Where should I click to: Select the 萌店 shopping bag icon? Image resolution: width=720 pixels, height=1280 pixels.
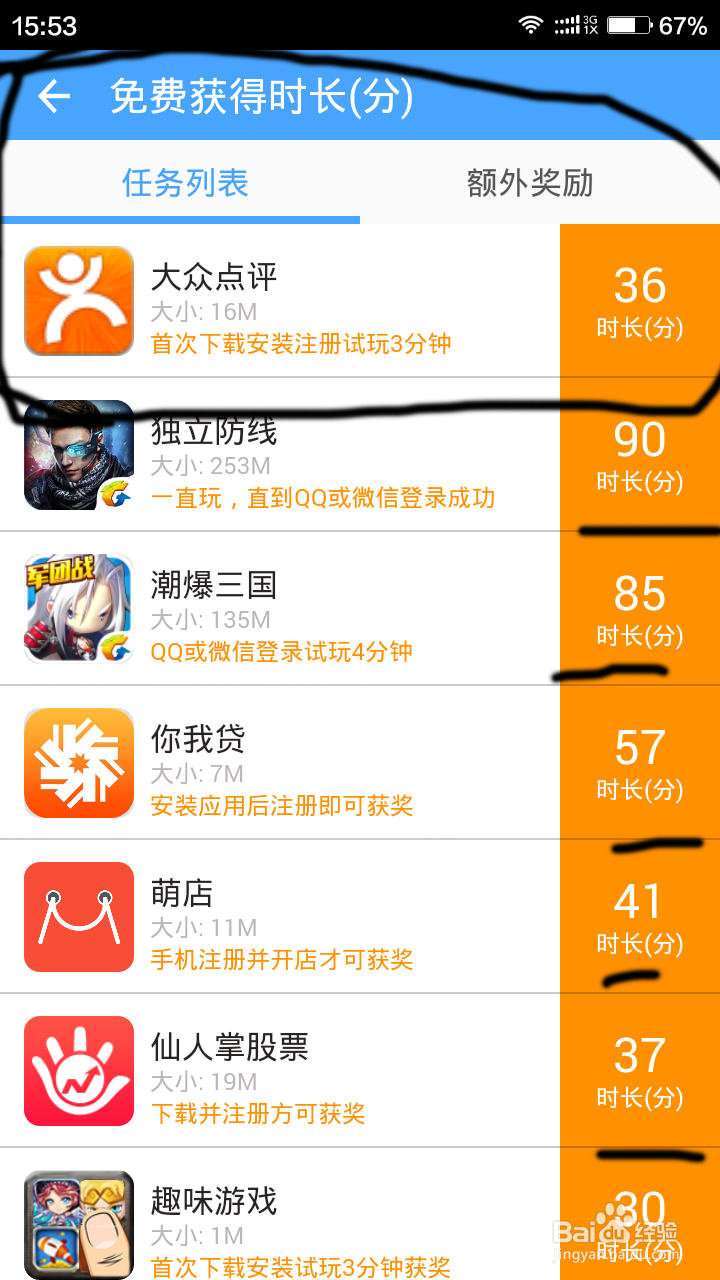[x=78, y=917]
